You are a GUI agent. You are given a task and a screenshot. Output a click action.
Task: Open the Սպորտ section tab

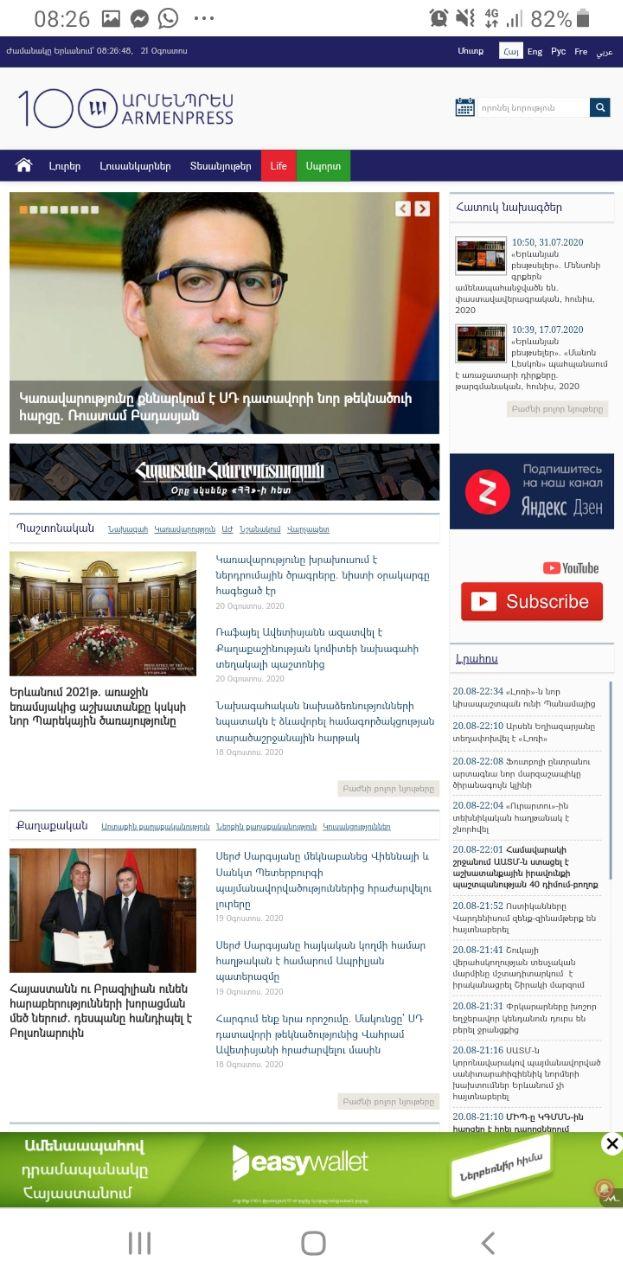323,166
